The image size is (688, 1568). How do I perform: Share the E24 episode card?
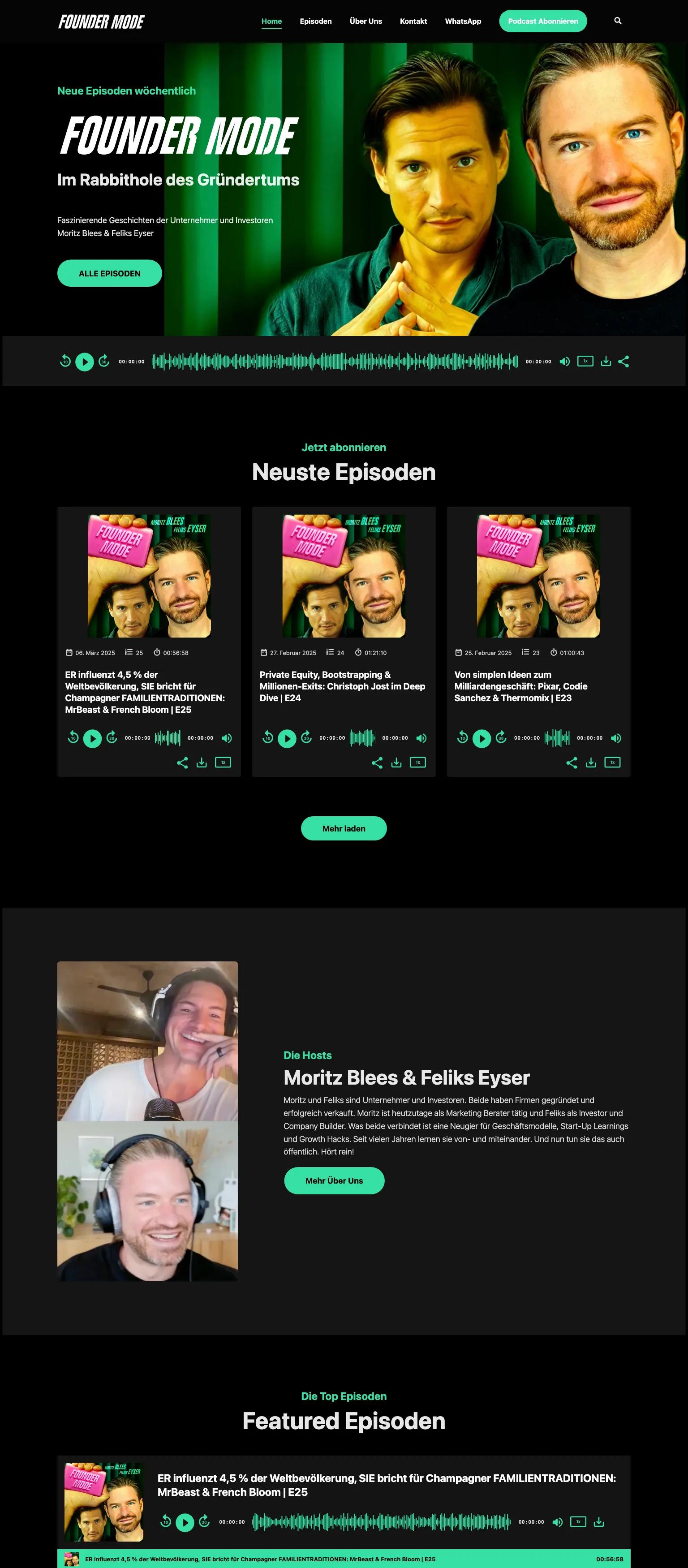pos(377,762)
